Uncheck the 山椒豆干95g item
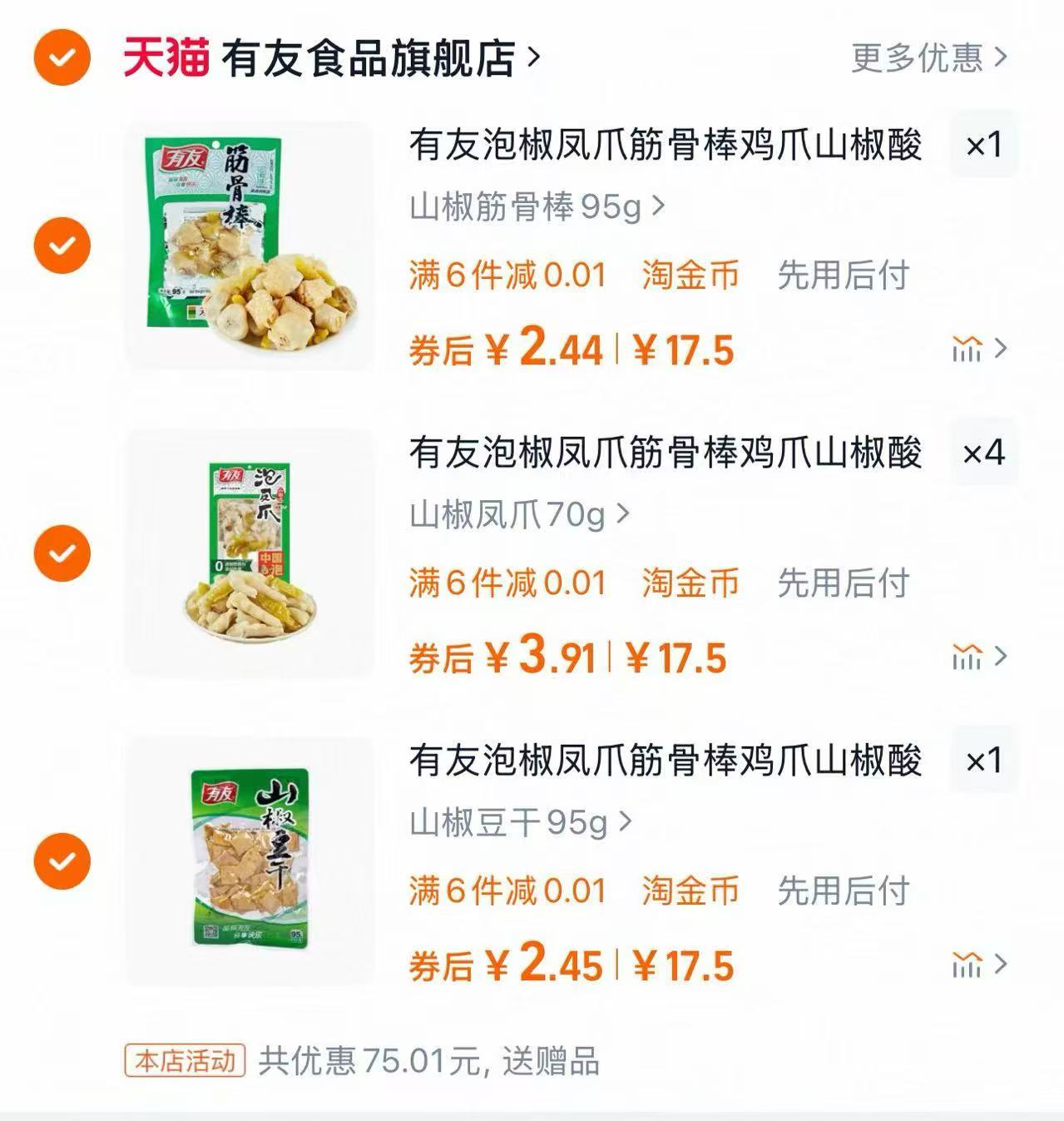The width and height of the screenshot is (1064, 1121). click(61, 859)
